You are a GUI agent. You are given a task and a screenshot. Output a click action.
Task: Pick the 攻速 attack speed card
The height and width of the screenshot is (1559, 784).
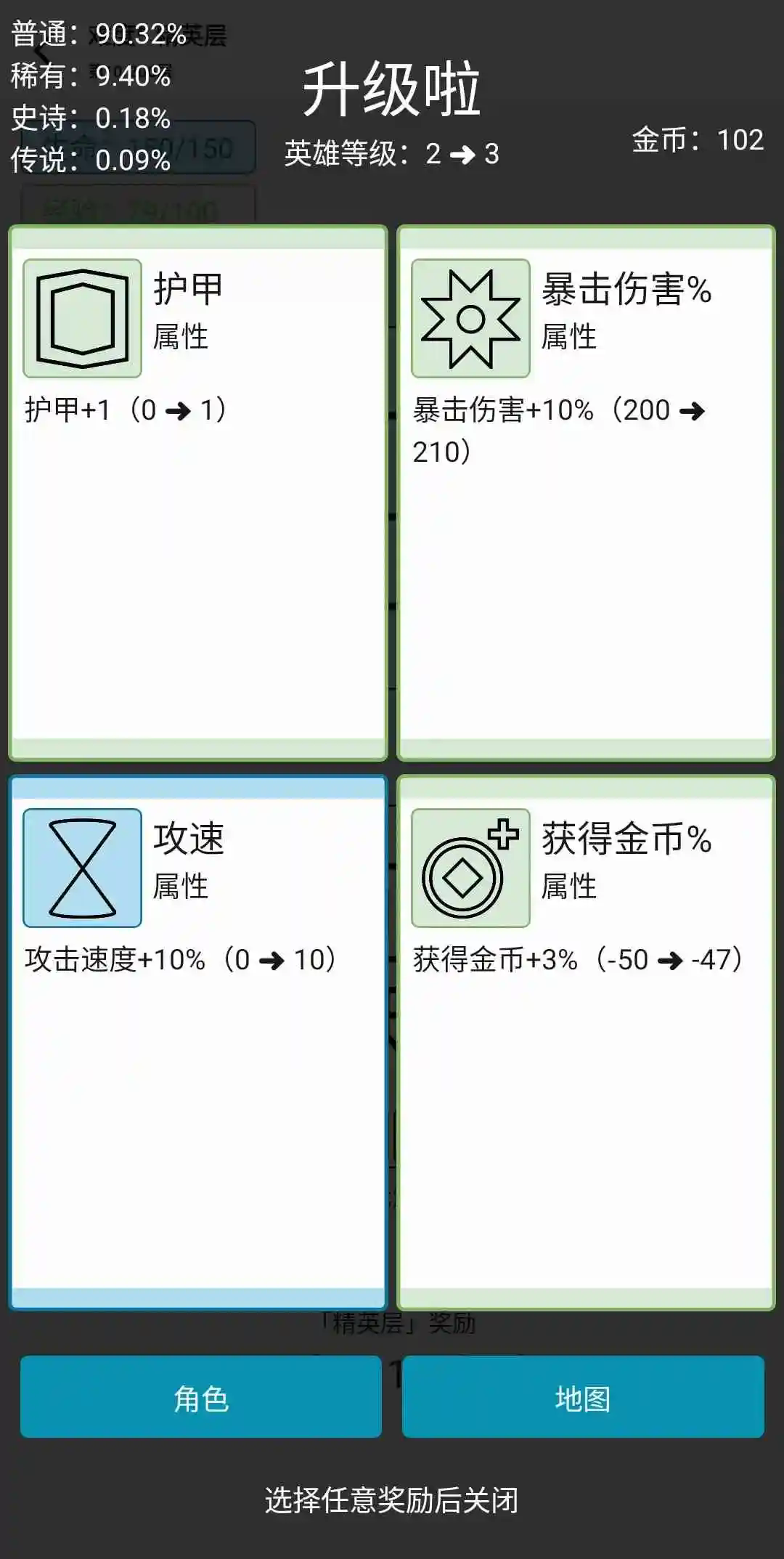(x=197, y=1043)
